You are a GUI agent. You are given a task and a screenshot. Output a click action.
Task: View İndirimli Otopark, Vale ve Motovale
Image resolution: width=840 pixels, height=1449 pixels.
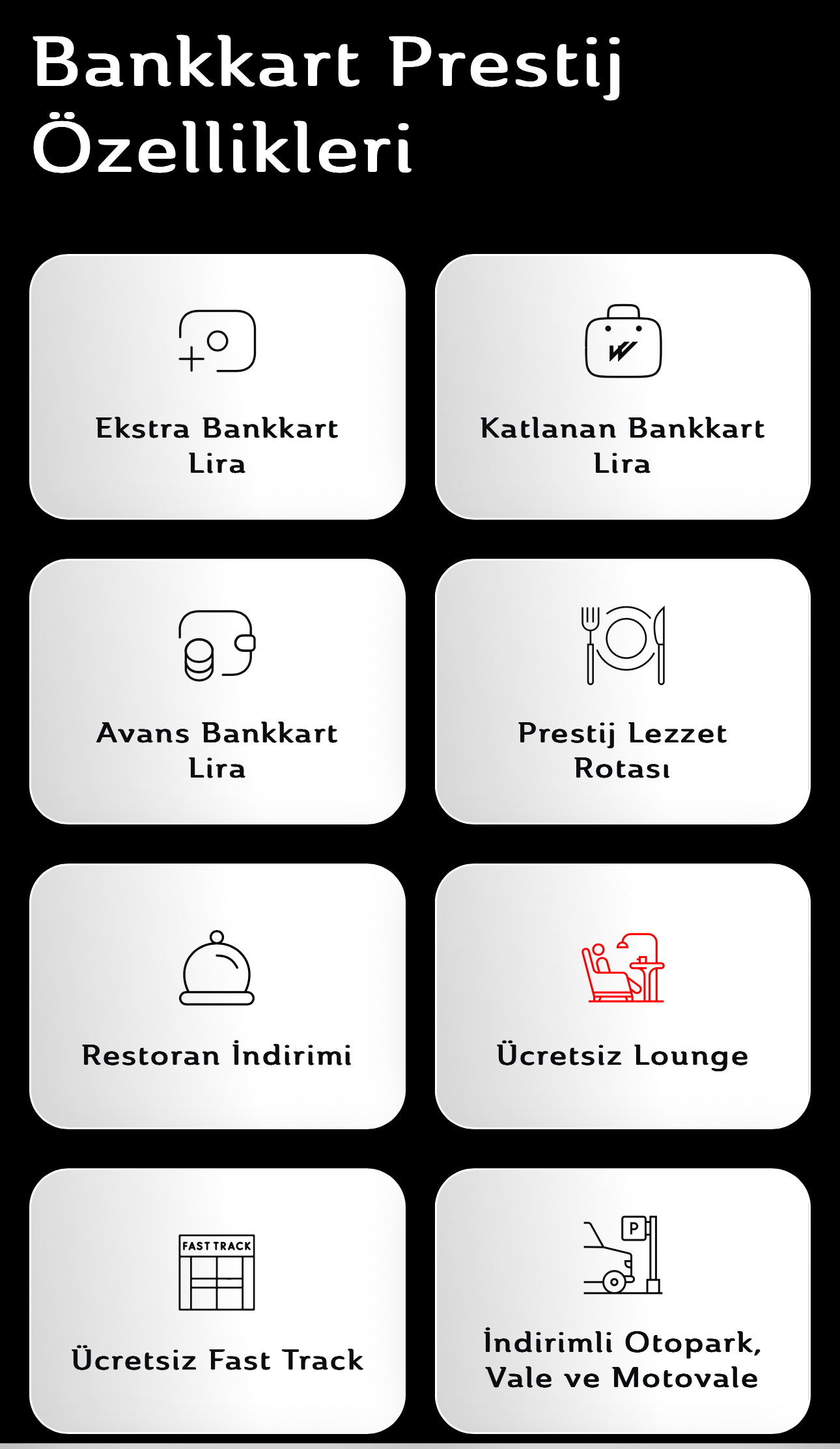coord(623,1301)
